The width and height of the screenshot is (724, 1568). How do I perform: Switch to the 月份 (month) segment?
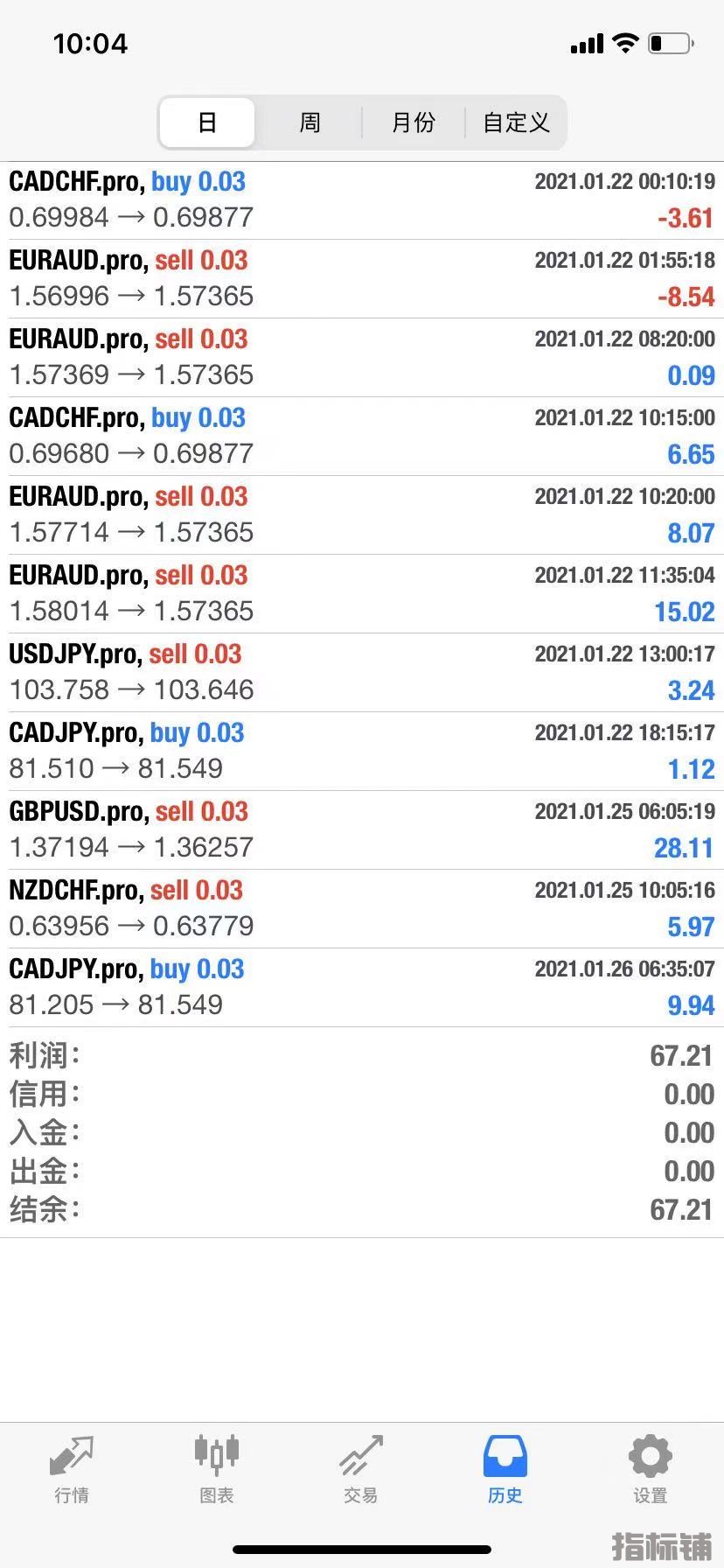(x=413, y=122)
